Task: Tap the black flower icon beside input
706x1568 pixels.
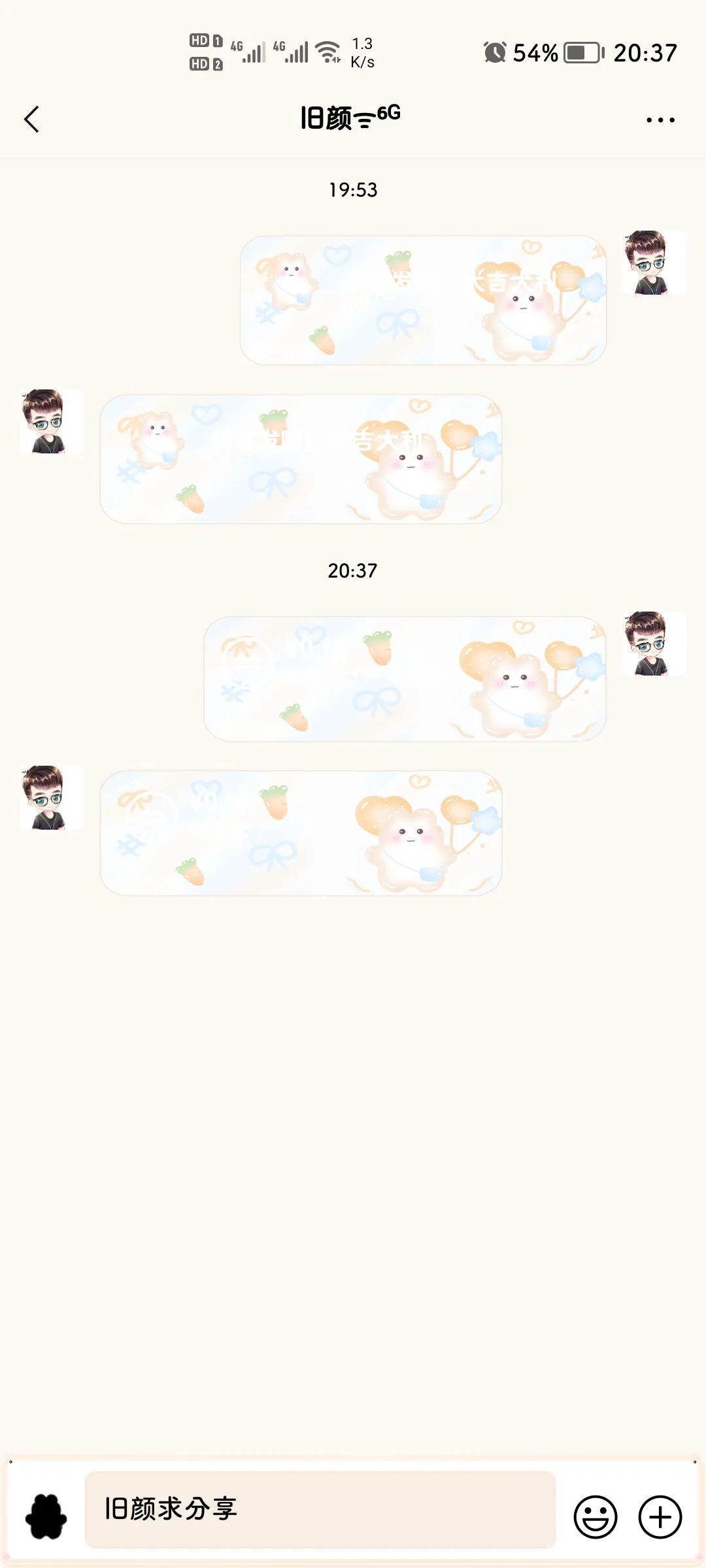Action: pyautogui.click(x=46, y=1516)
